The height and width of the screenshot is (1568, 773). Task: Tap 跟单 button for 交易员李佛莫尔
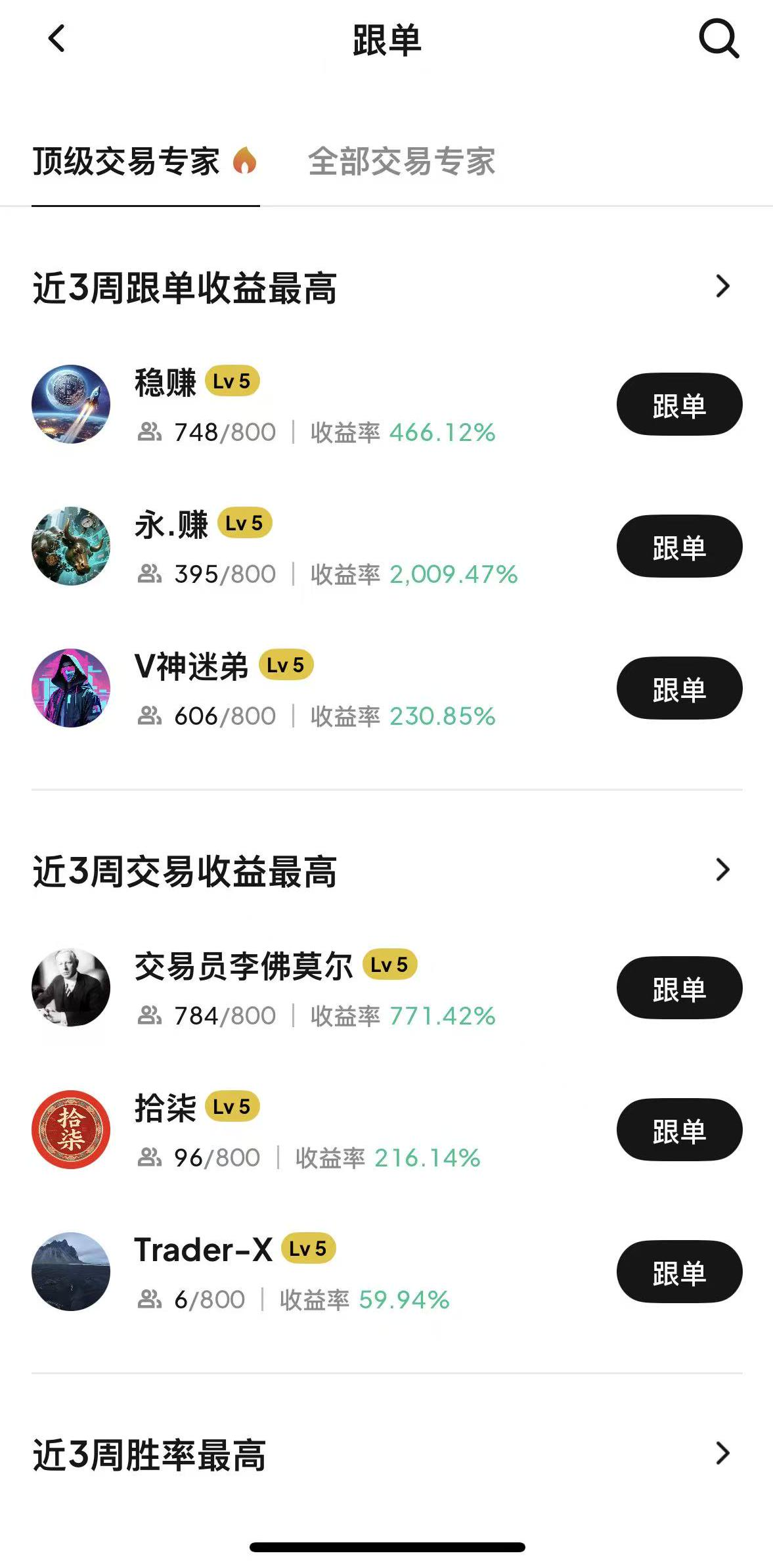[679, 988]
